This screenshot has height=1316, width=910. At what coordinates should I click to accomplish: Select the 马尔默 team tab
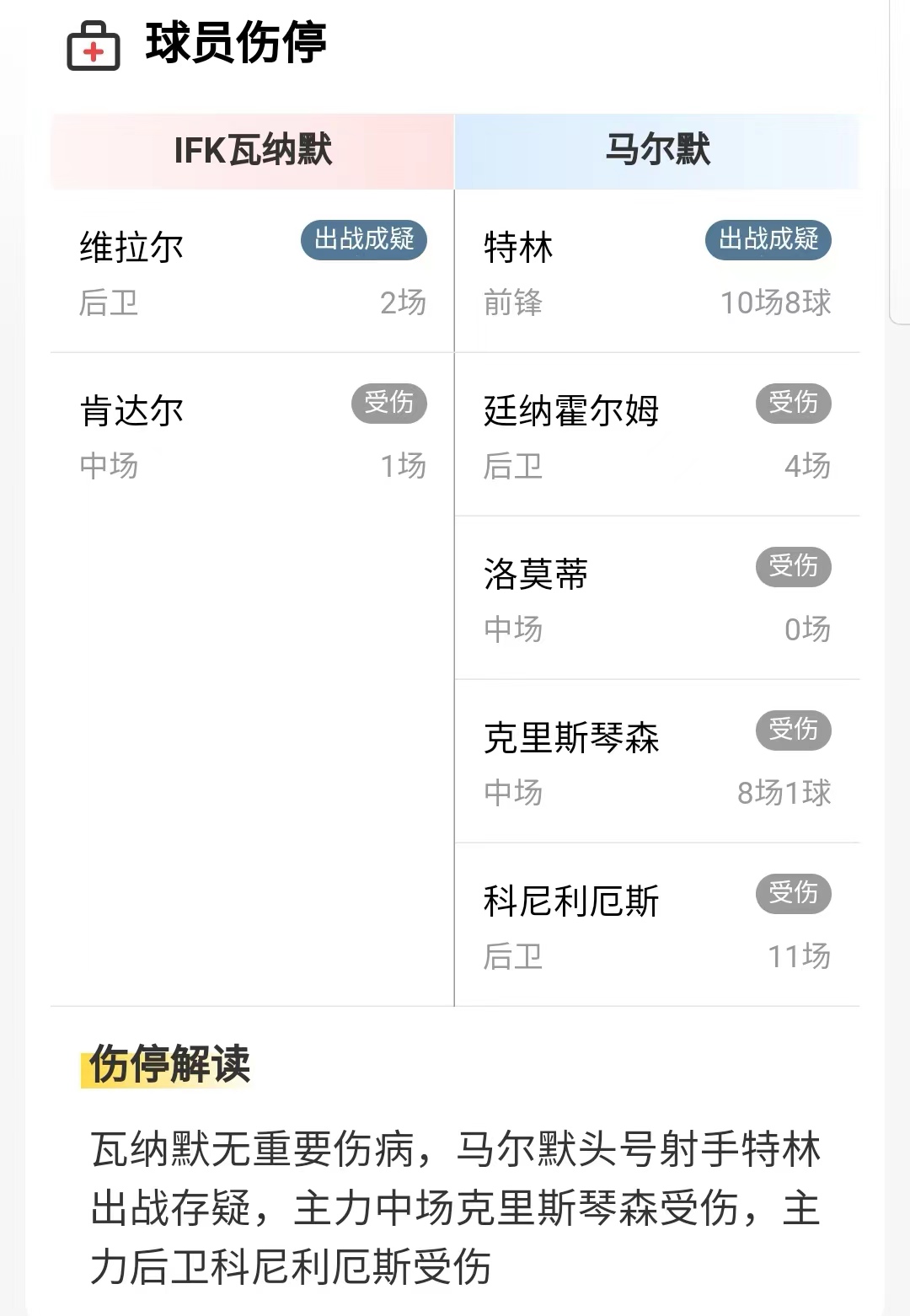click(656, 152)
